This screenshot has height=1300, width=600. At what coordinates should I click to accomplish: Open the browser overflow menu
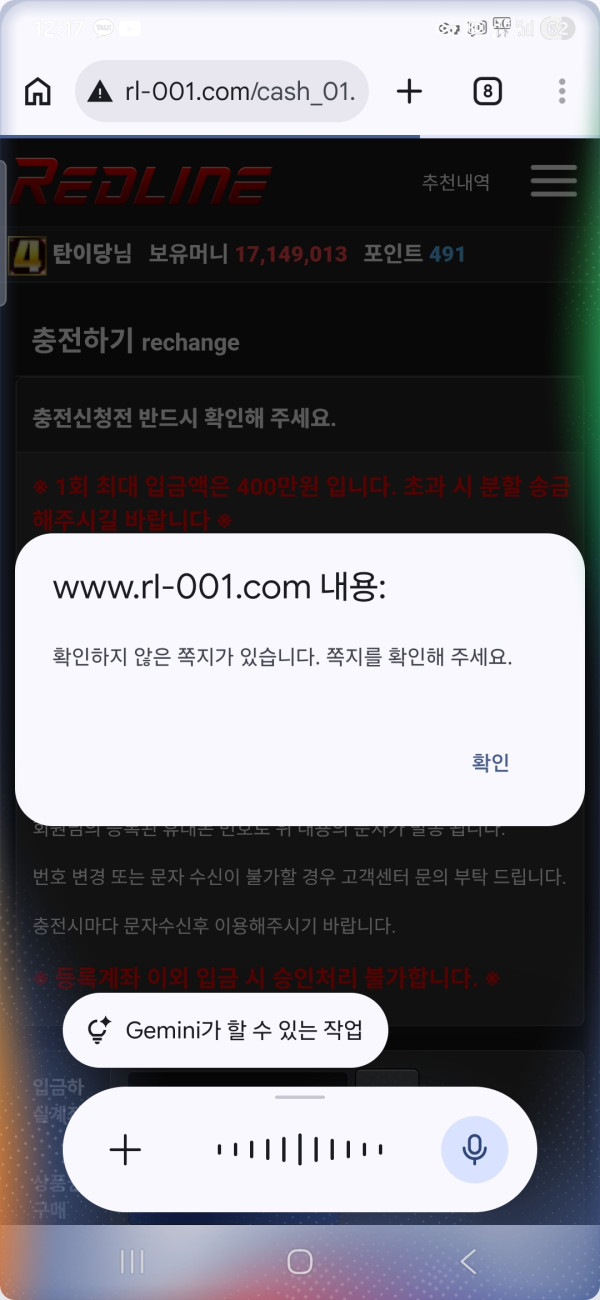(562, 92)
